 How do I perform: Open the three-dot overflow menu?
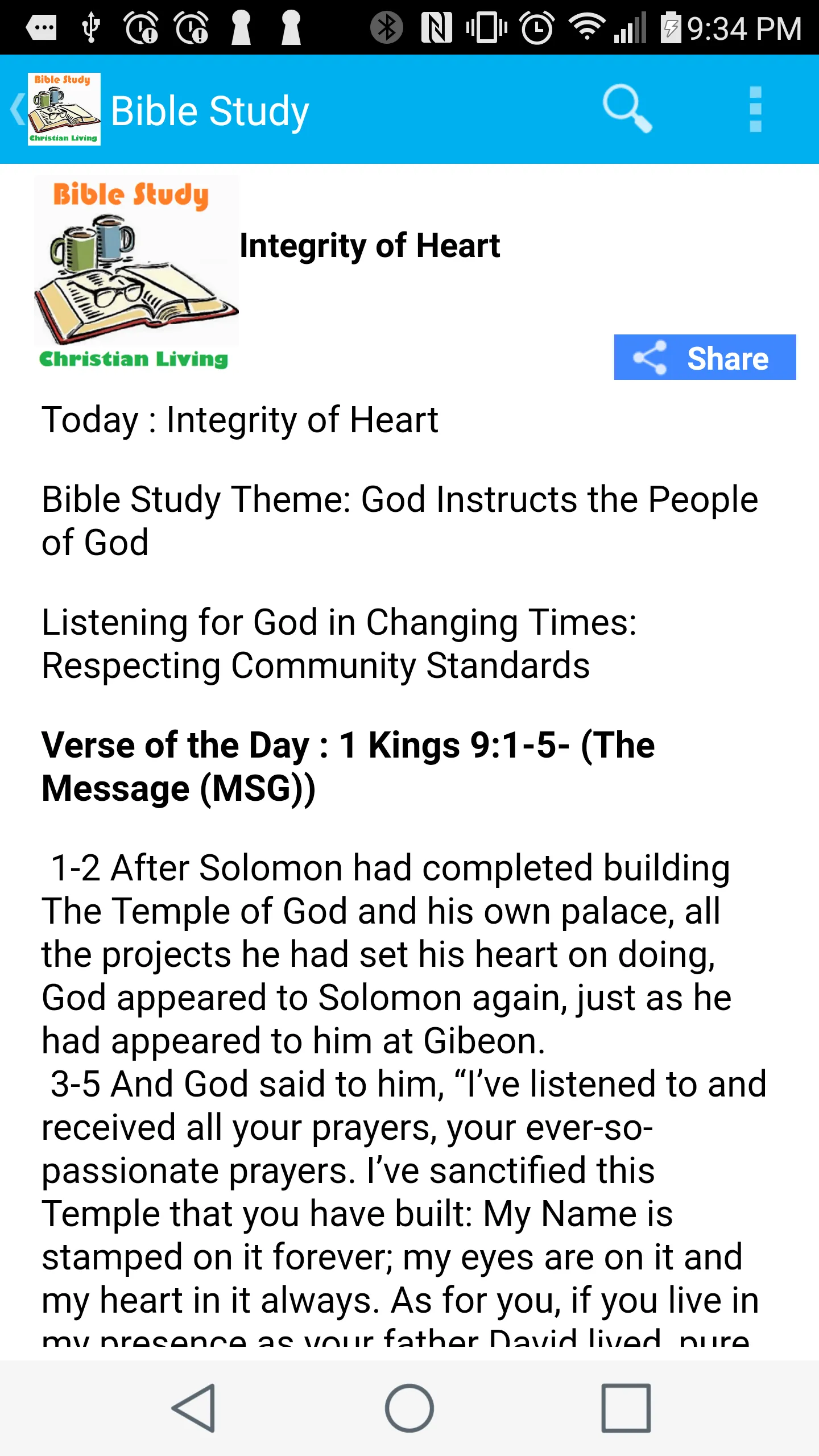pos(755,109)
